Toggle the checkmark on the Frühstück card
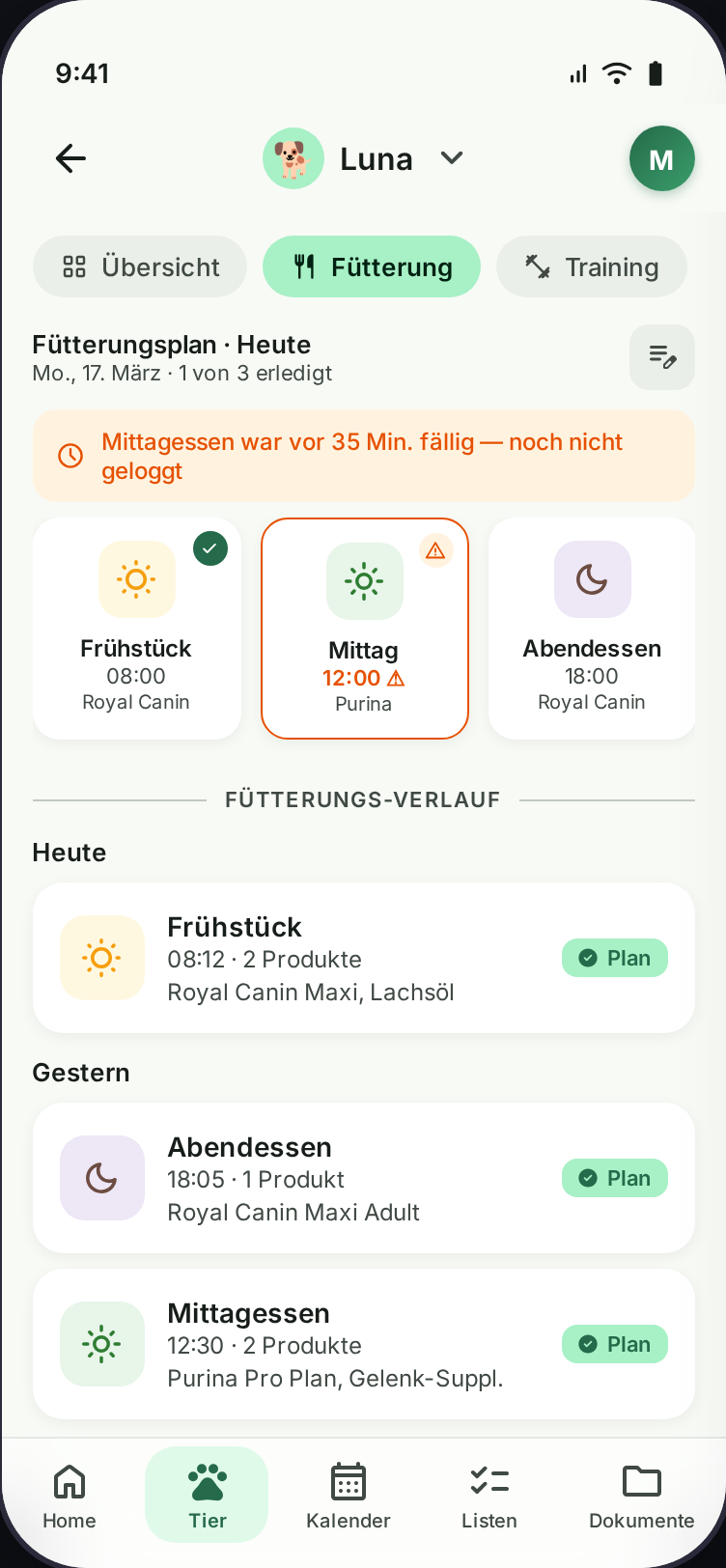Screen dimensions: 726x1568 209,548
